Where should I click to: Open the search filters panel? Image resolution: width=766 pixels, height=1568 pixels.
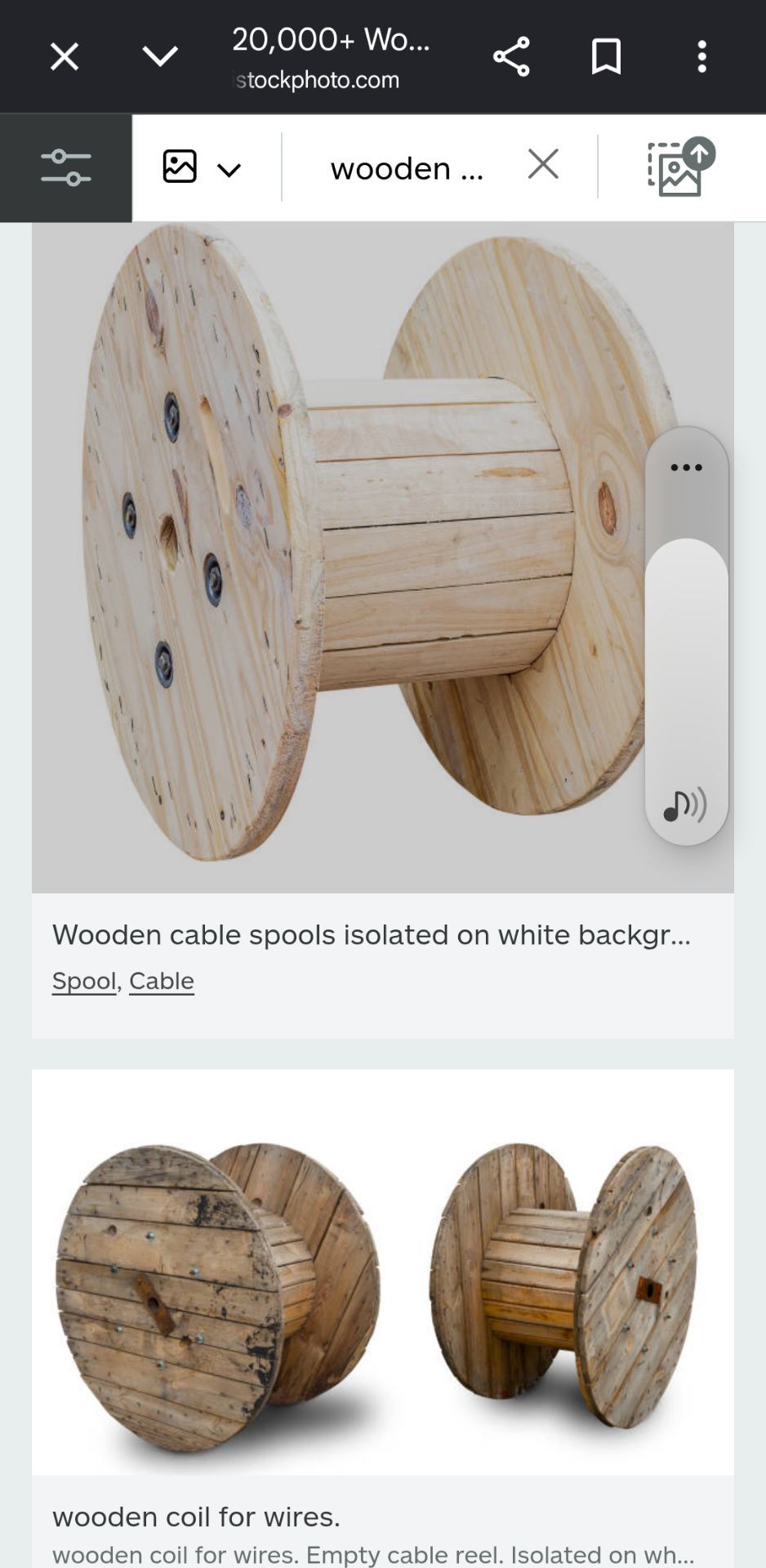pyautogui.click(x=66, y=168)
